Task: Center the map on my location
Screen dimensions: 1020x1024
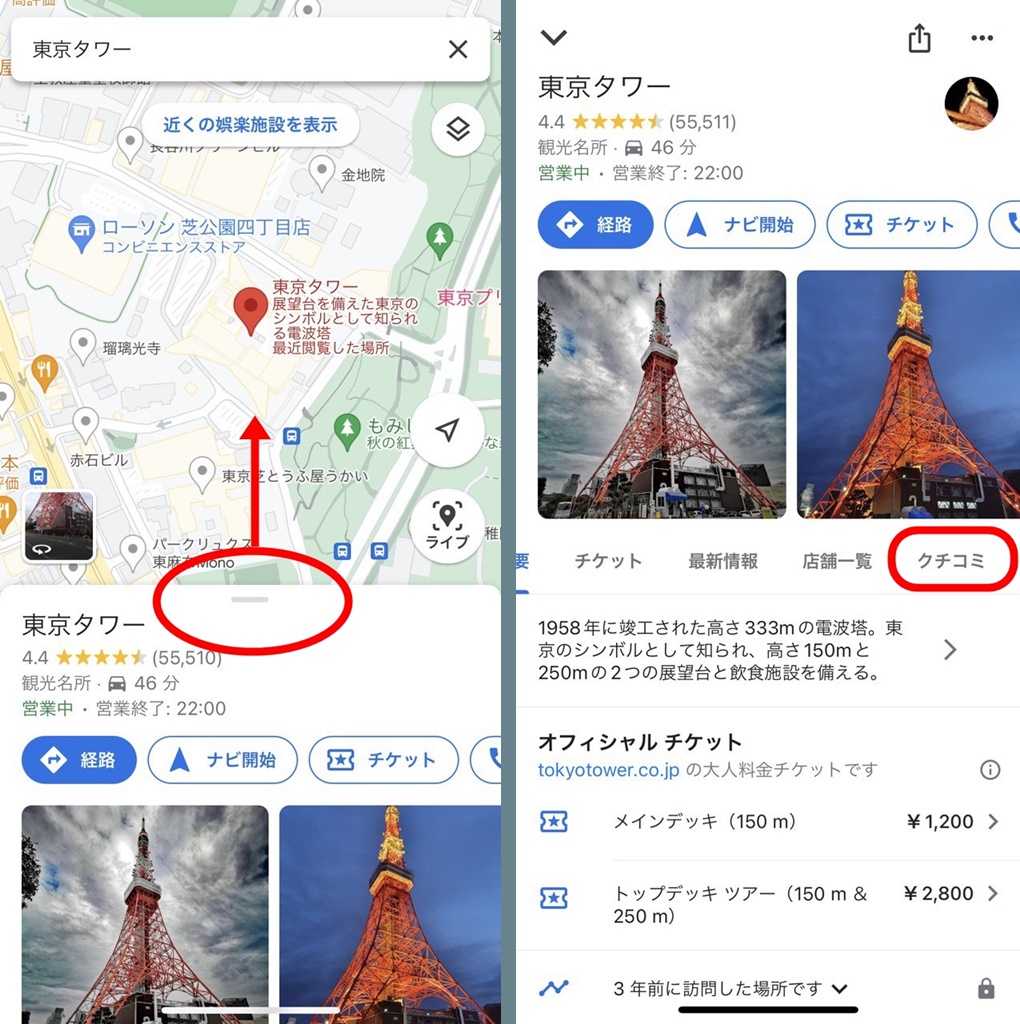Action: pyautogui.click(x=448, y=430)
